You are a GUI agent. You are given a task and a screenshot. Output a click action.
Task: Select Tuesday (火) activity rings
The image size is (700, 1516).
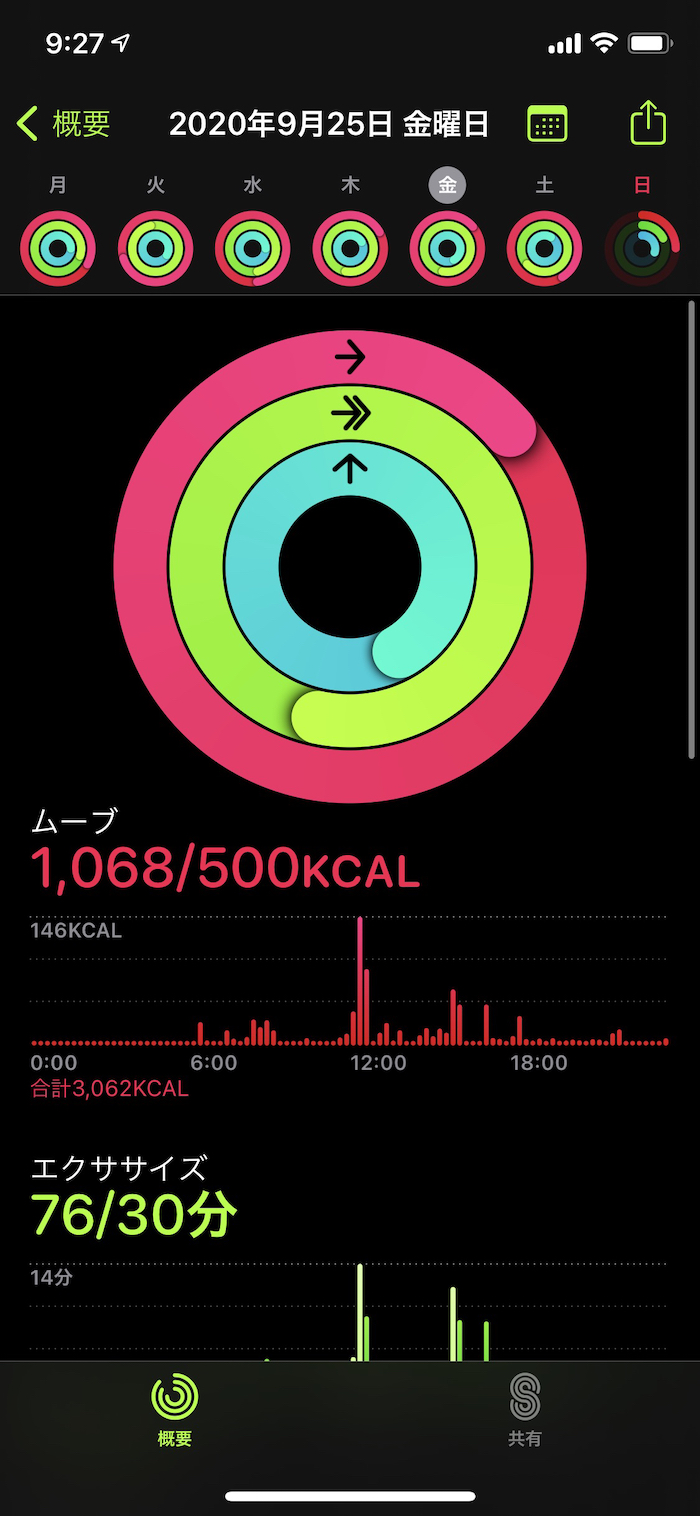pos(156,248)
